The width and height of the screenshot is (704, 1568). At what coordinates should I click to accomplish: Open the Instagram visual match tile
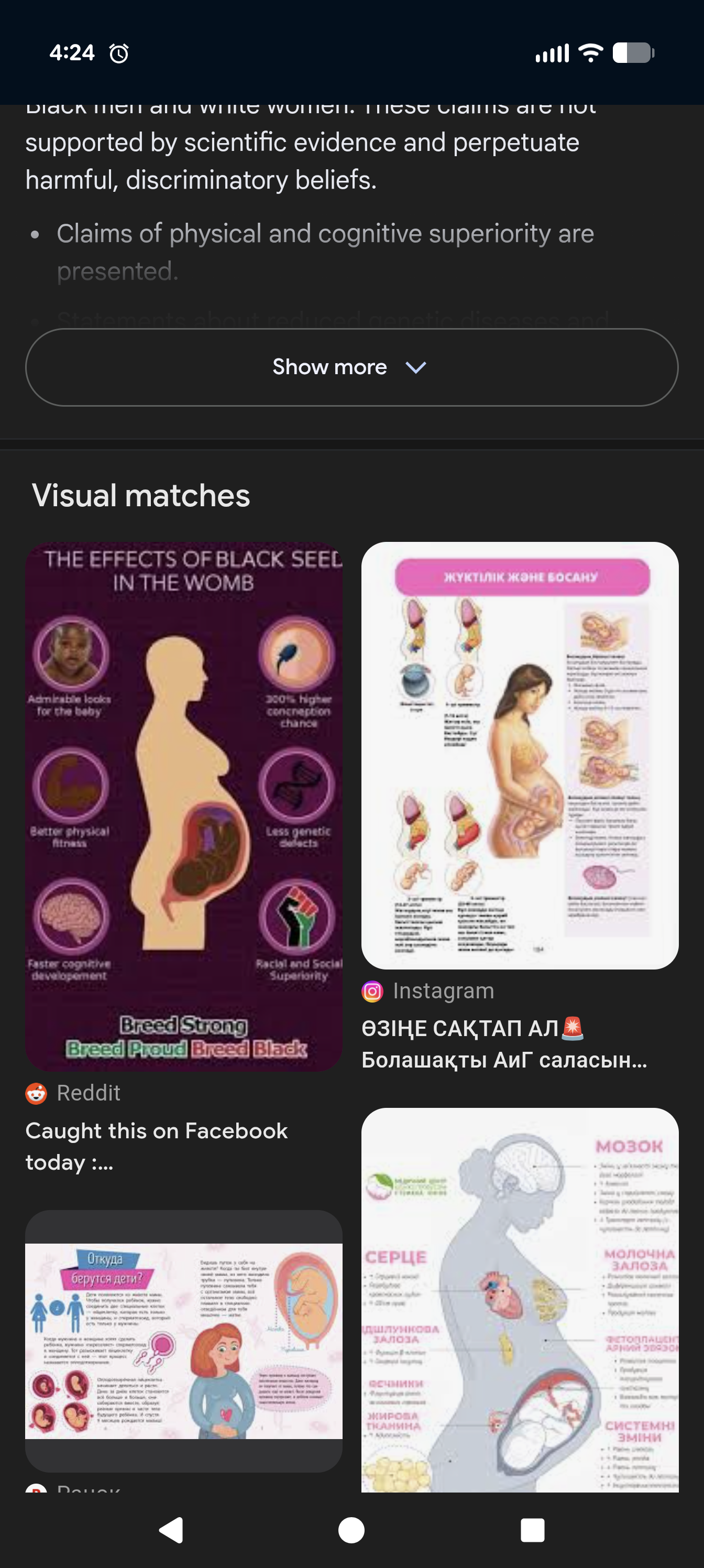tap(520, 755)
